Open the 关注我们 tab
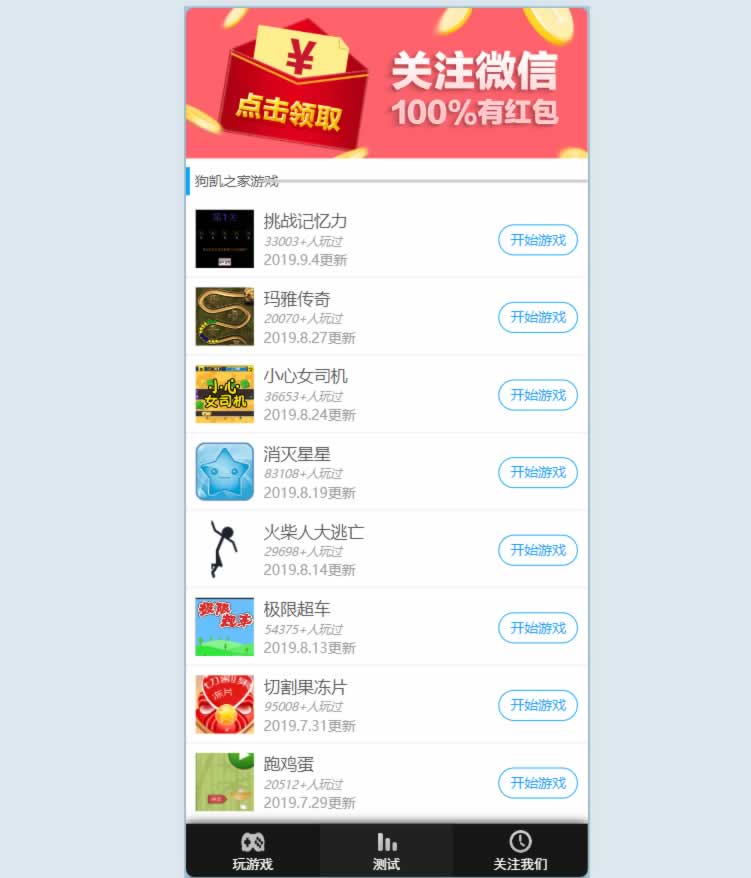The width and height of the screenshot is (751, 878). click(x=520, y=851)
